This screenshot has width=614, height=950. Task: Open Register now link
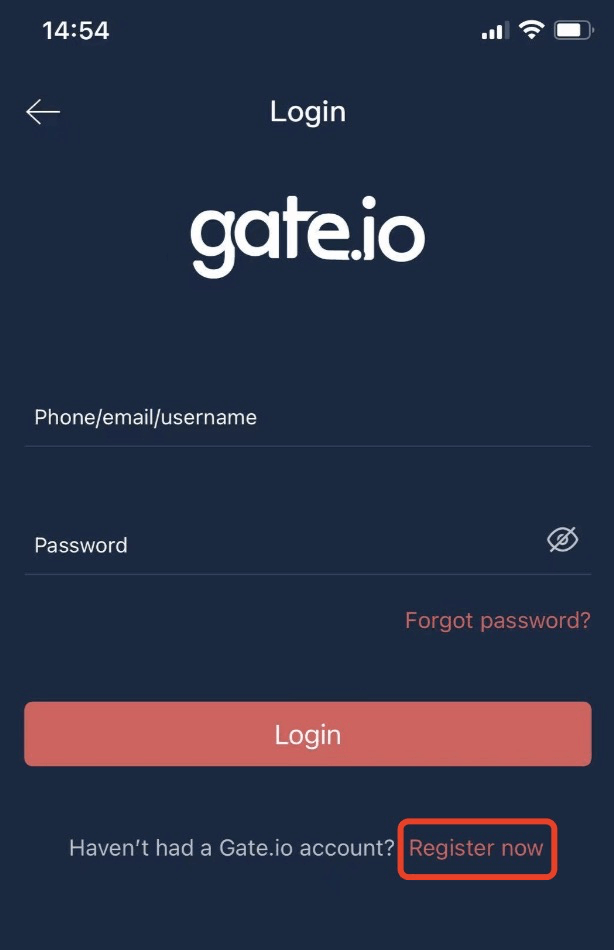point(476,849)
